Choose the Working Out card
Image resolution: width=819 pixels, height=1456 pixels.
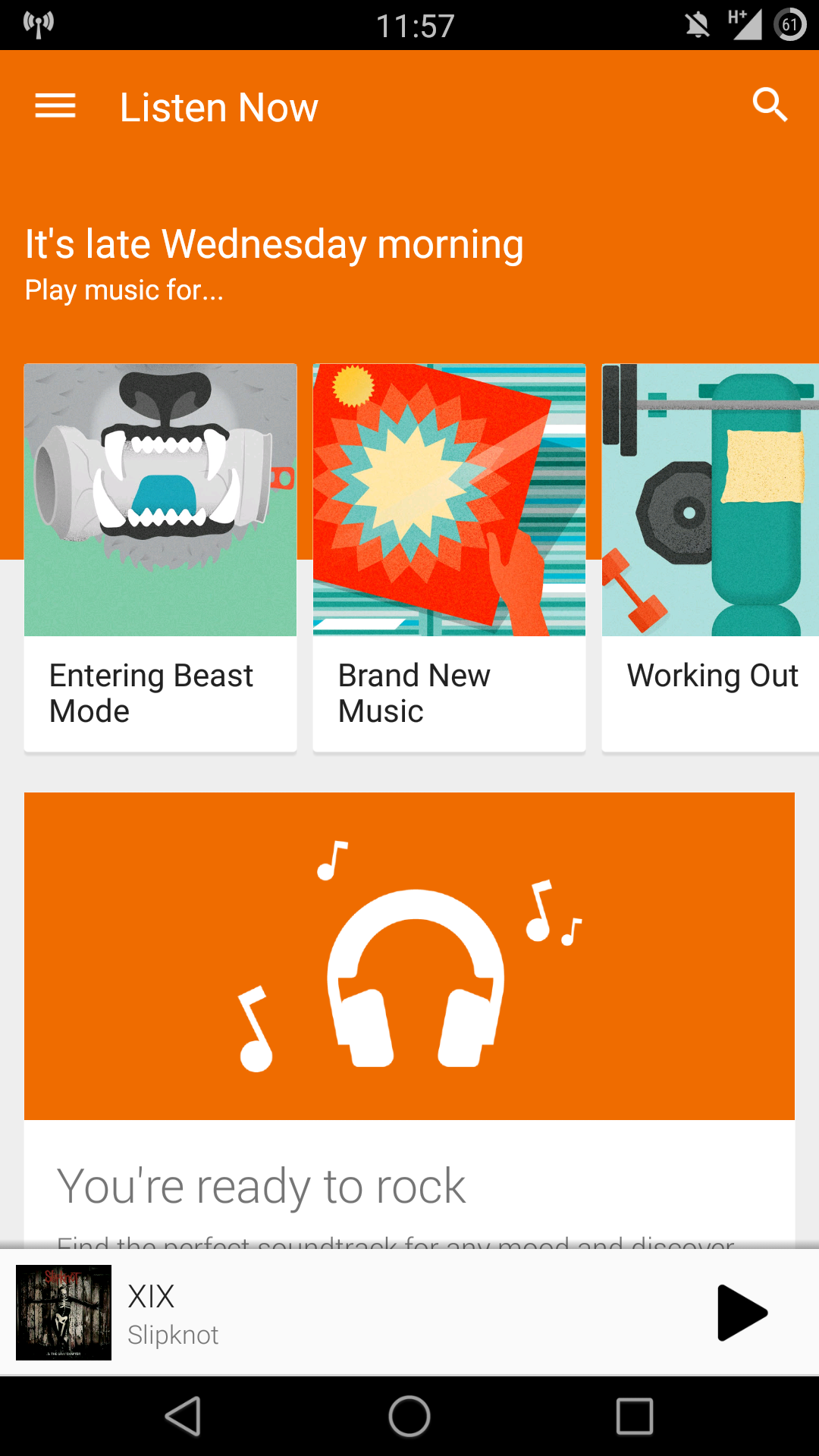click(x=711, y=557)
